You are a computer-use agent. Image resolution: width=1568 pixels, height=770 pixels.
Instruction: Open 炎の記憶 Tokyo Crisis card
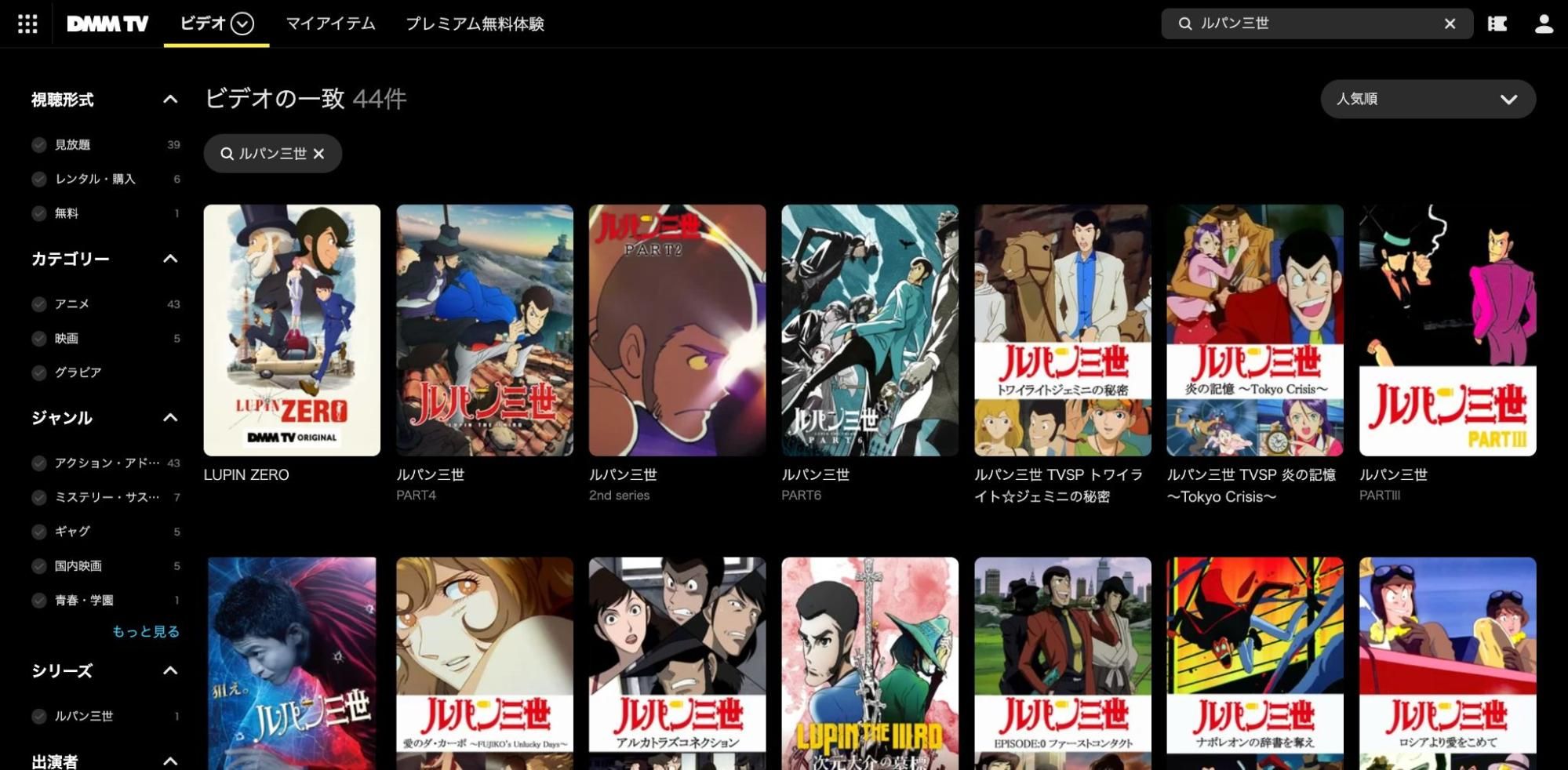1254,330
